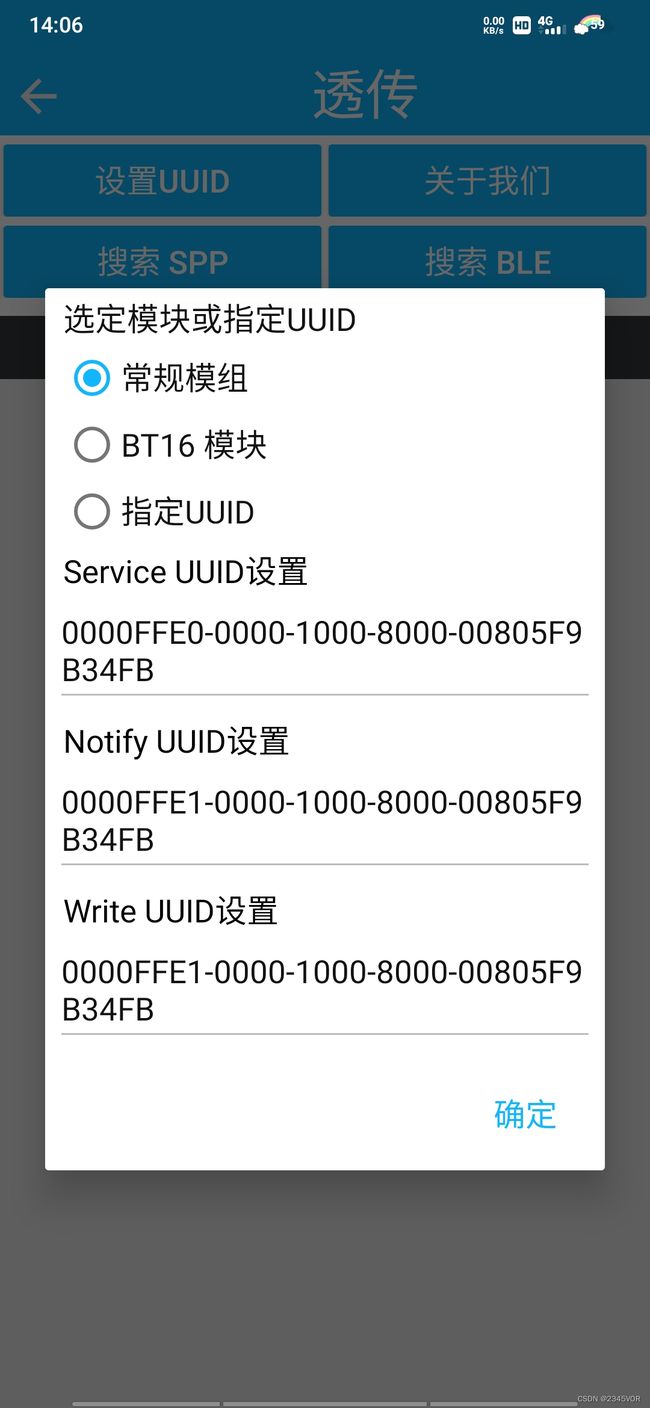Screen dimensions: 650x1408
Task: Edit the Write UUID field
Action: (x=324, y=992)
